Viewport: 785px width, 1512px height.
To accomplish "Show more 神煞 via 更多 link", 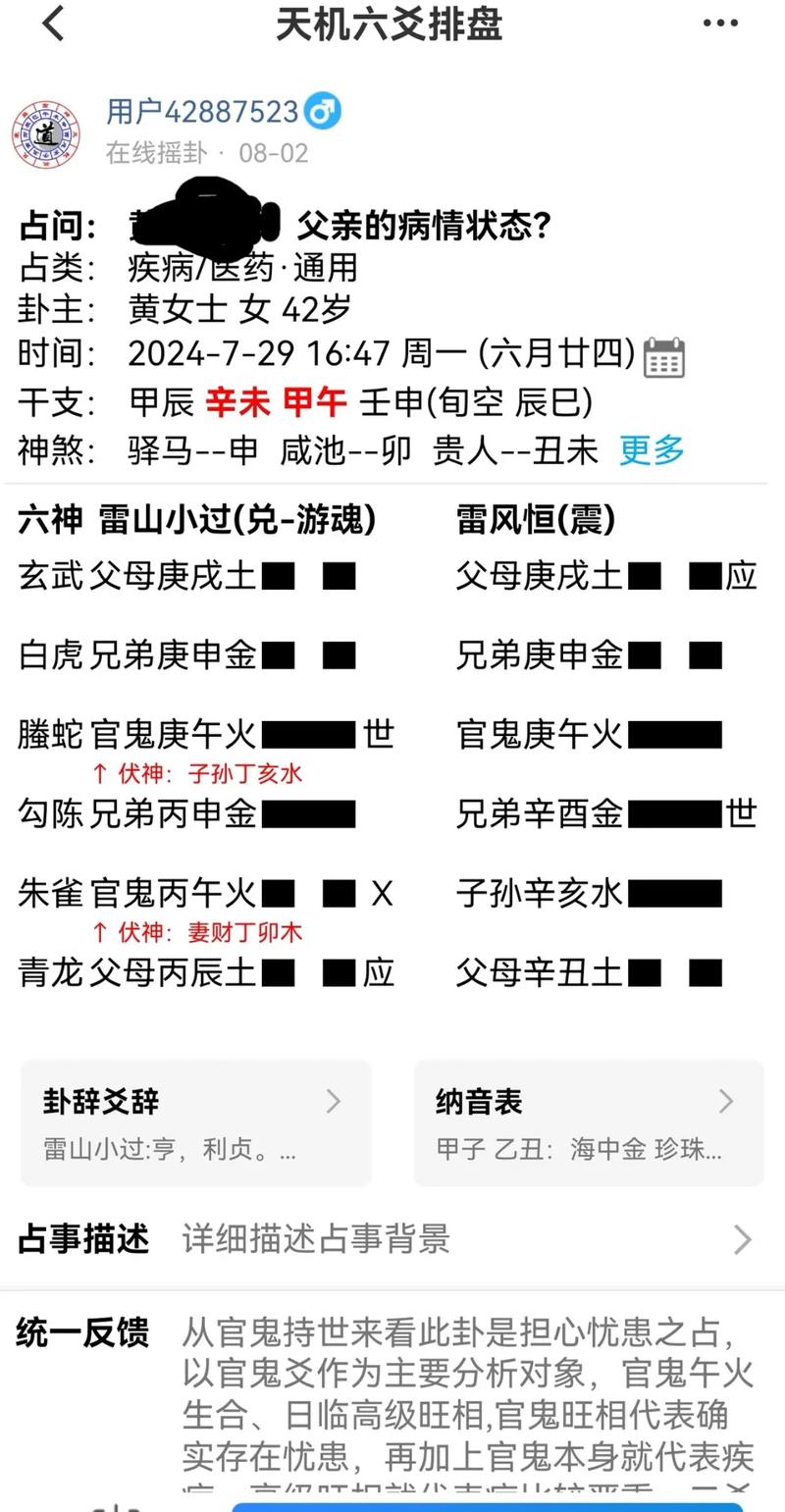I will pyautogui.click(x=652, y=450).
